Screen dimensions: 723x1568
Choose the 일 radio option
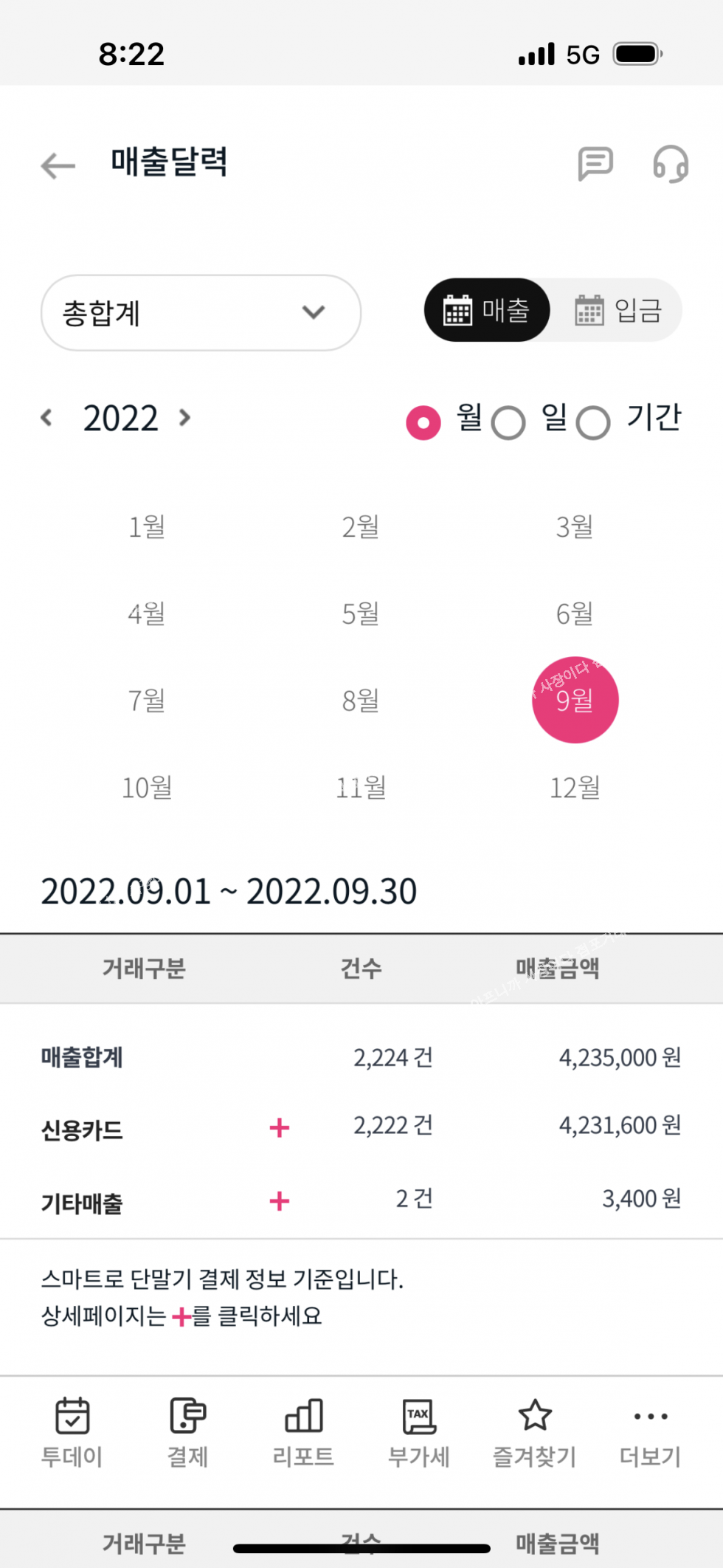click(x=508, y=423)
